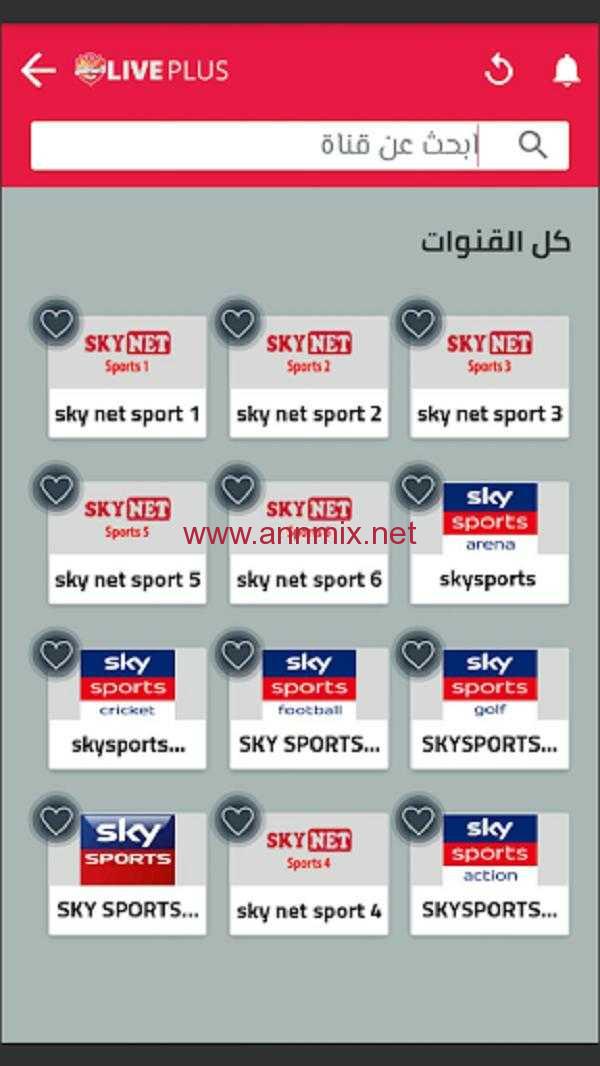This screenshot has height=1066, width=600.
Task: Open the sky sports arena channel
Action: 489,543
